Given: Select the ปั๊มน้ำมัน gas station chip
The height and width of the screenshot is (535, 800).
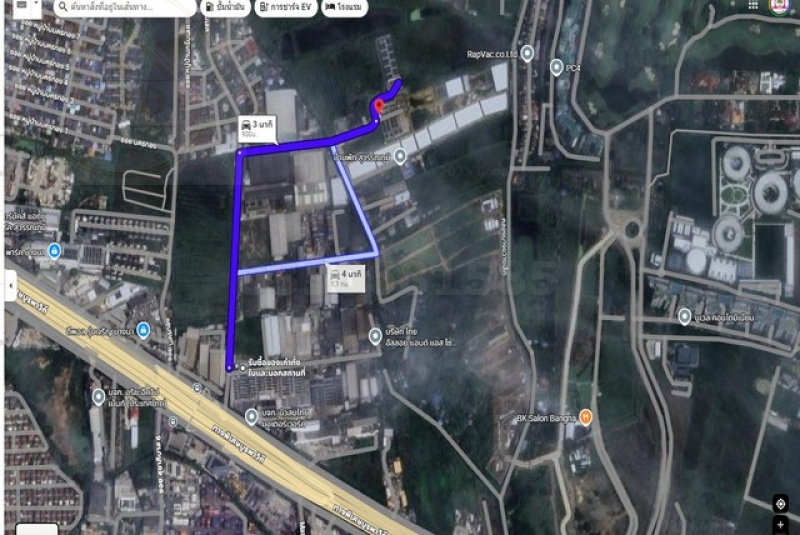Looking at the screenshot, I should click(x=225, y=7).
